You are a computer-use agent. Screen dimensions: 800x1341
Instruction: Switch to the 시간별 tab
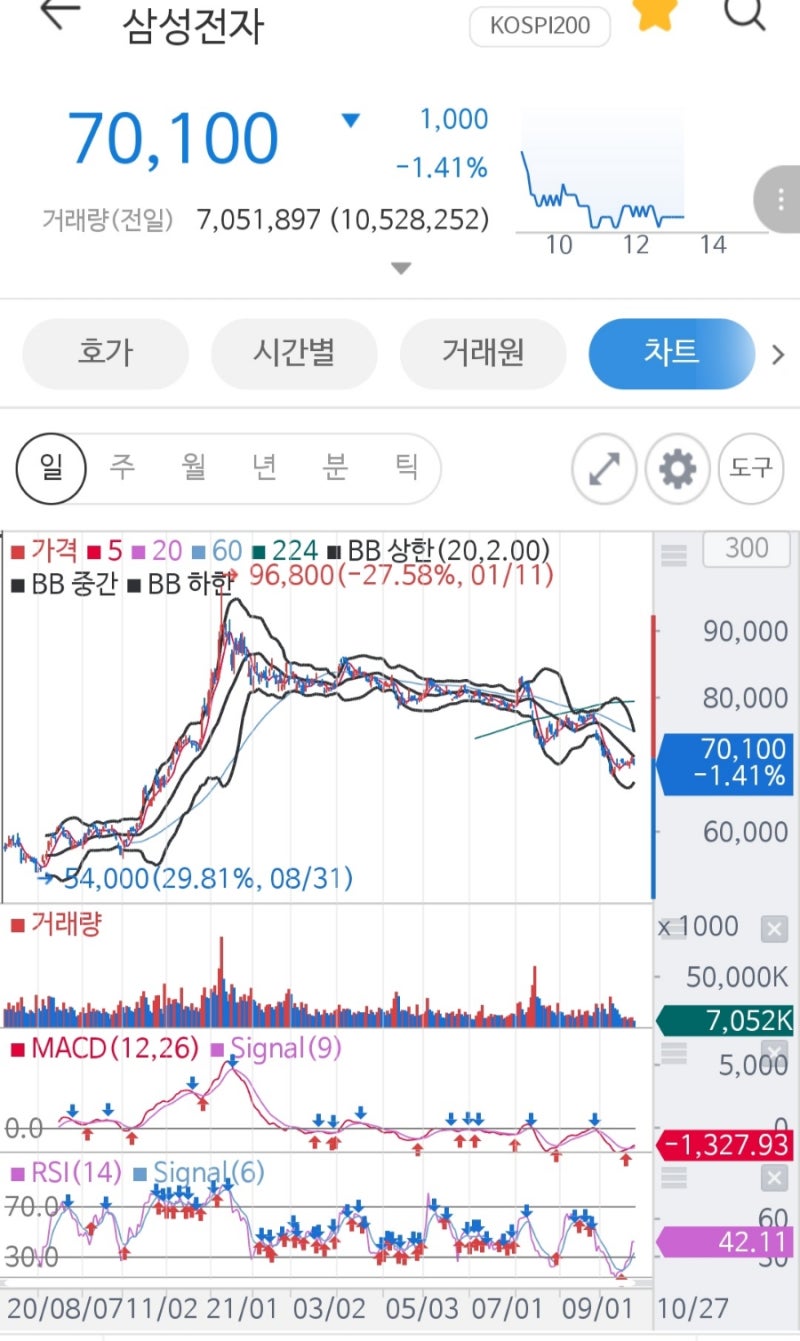294,354
